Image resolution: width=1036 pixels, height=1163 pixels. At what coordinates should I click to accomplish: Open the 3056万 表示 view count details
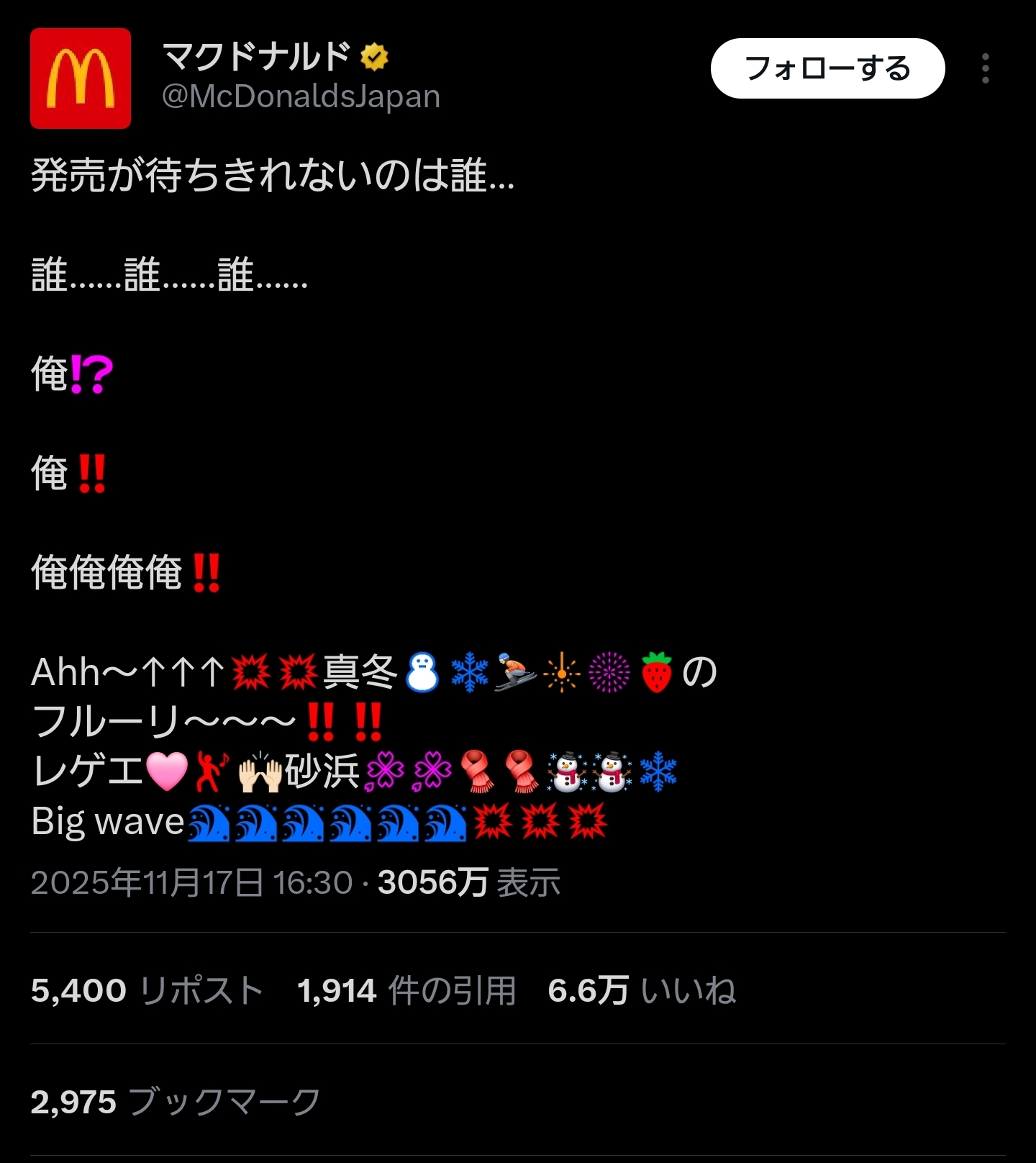tap(468, 882)
